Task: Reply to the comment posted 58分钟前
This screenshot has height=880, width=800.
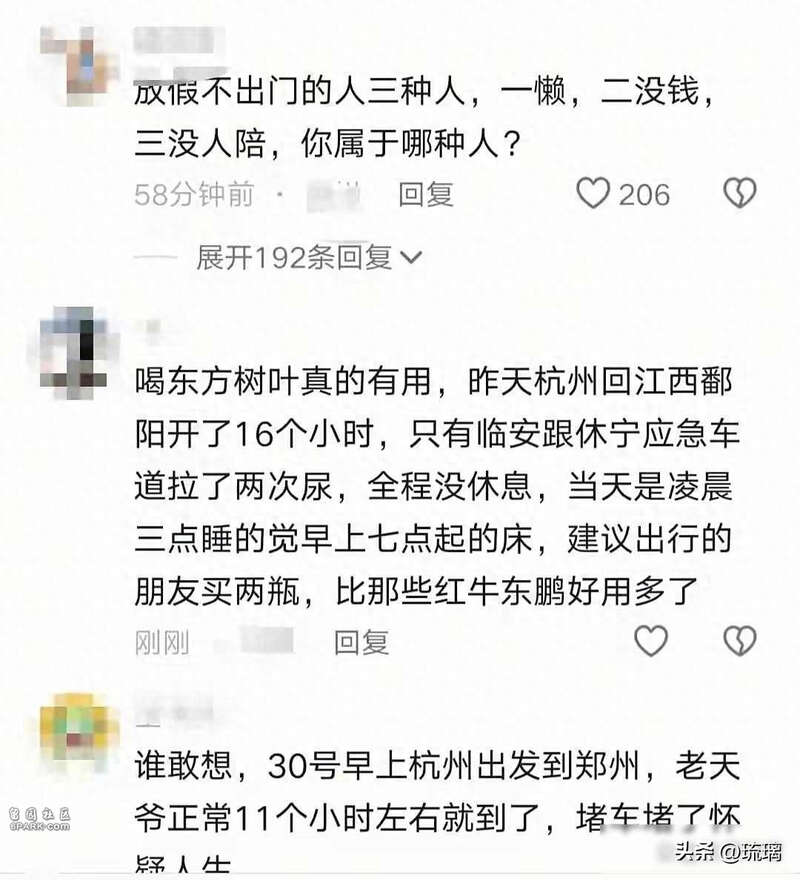Action: (x=426, y=194)
